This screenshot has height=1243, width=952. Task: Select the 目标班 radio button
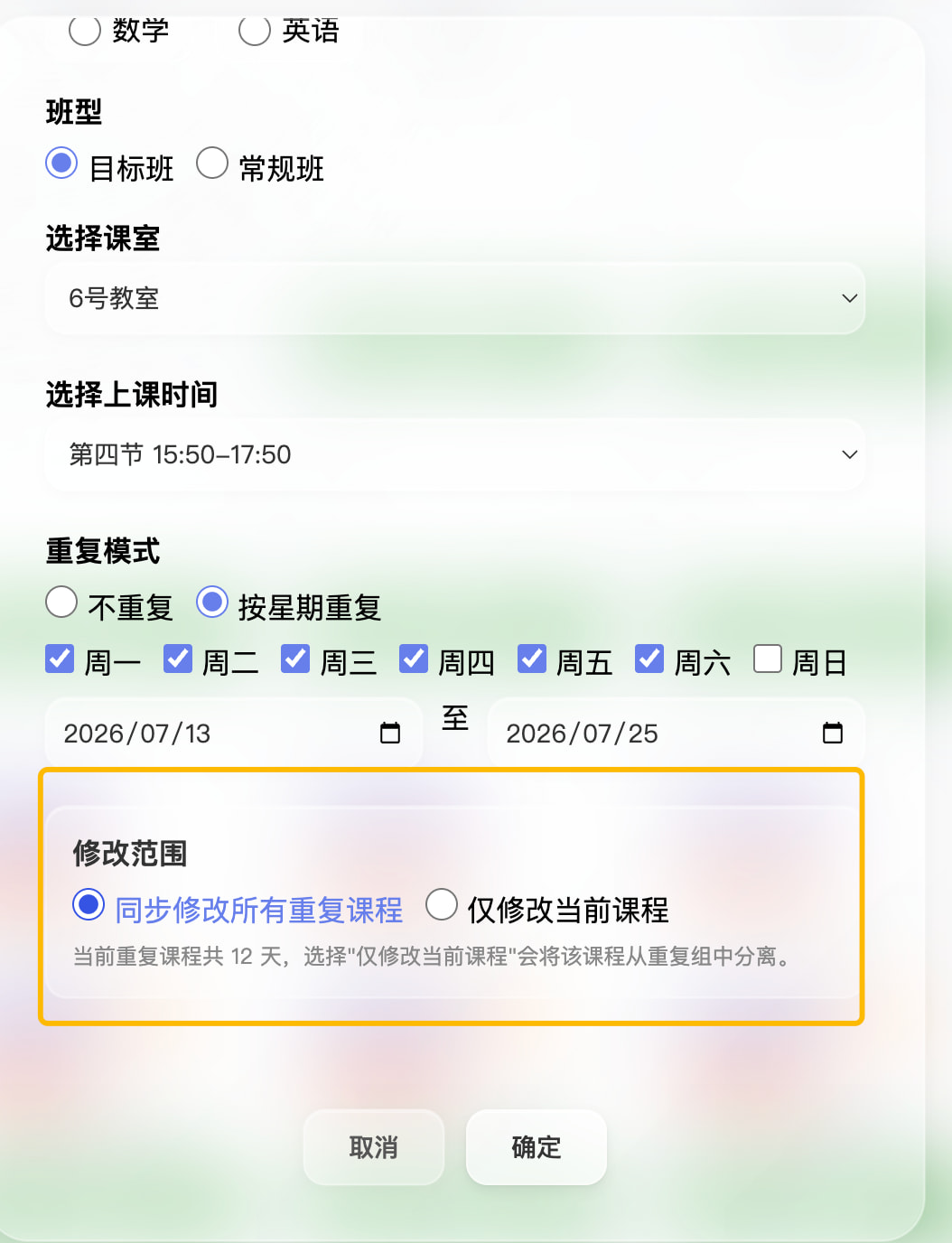pos(61,163)
